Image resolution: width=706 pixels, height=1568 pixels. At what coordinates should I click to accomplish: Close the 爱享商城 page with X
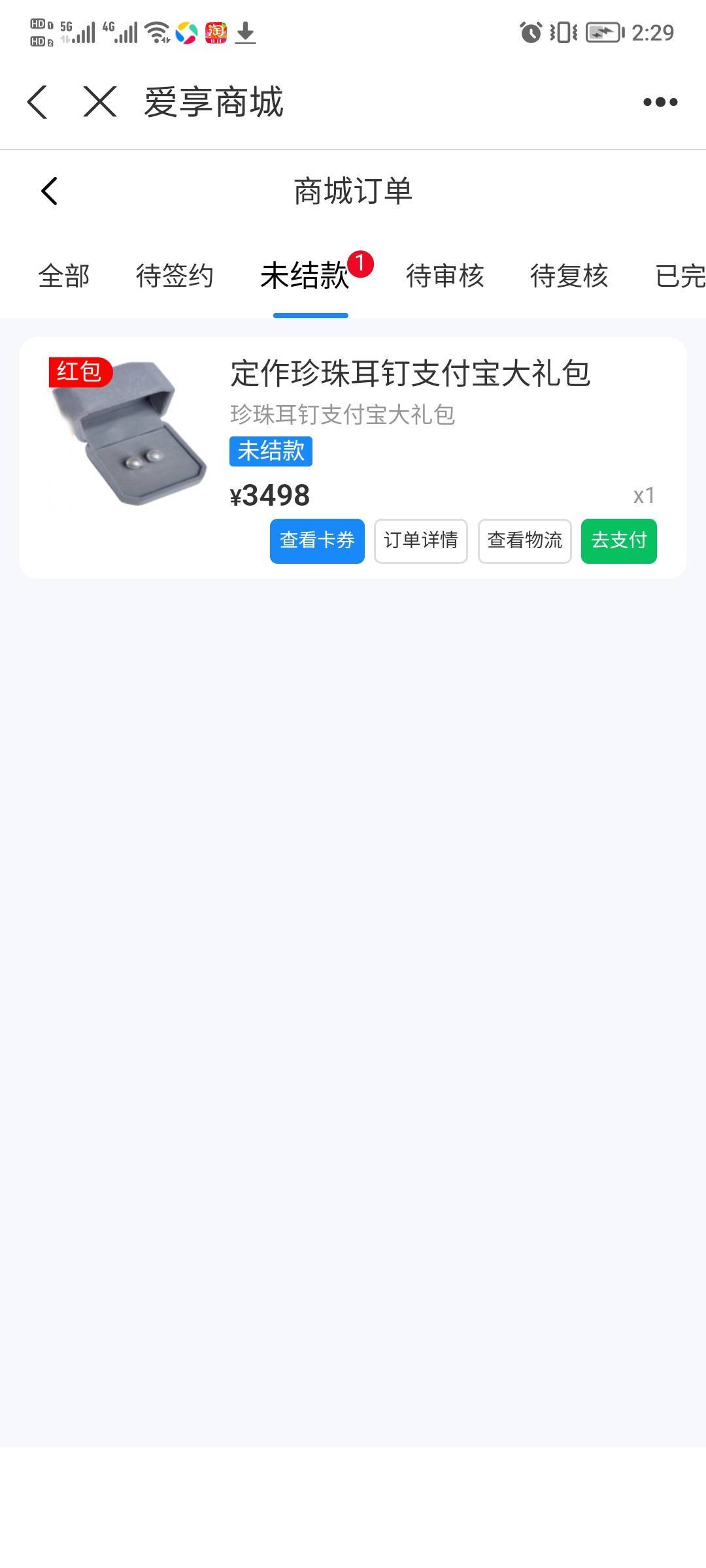pyautogui.click(x=100, y=102)
